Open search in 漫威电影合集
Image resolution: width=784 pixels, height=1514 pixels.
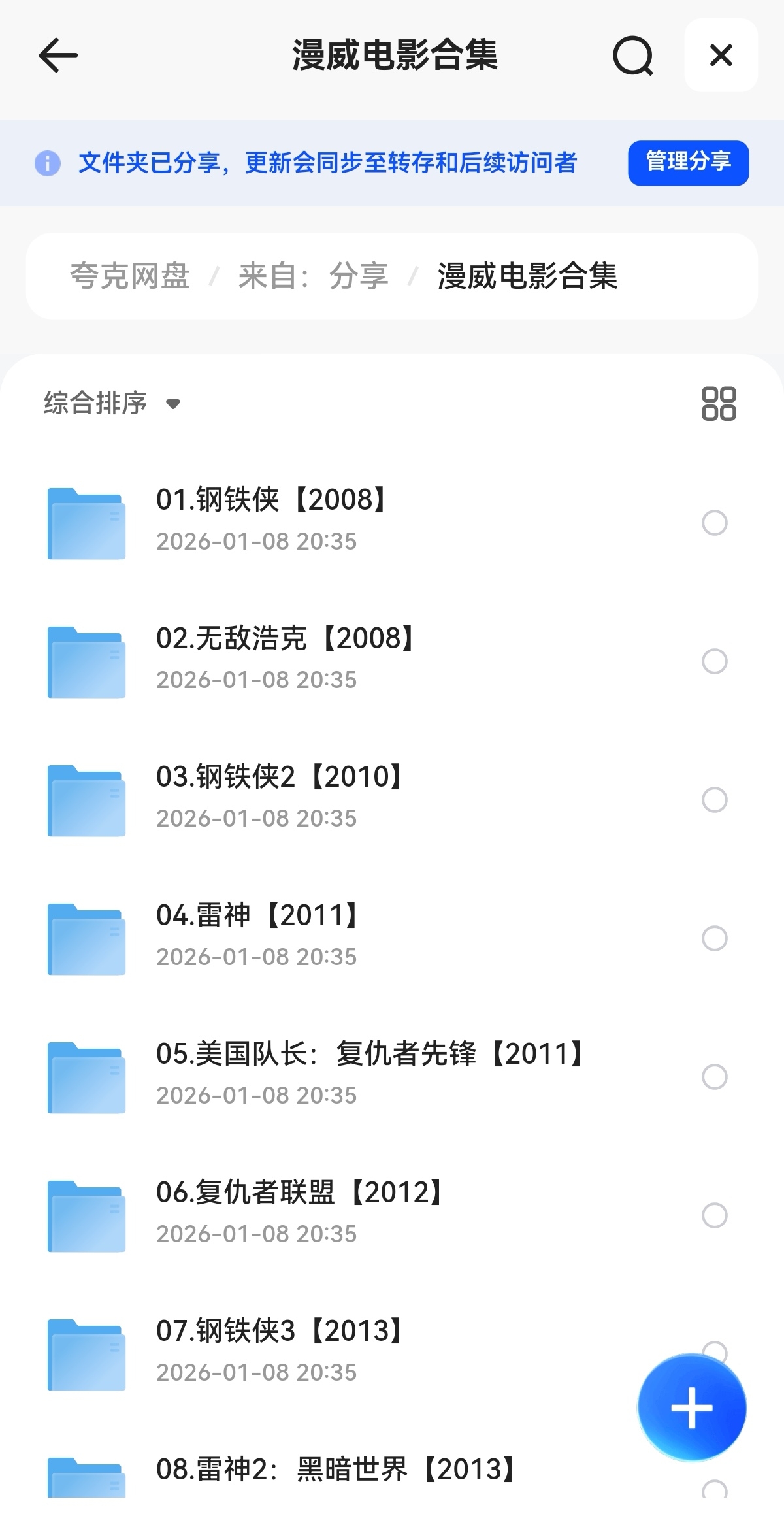click(x=632, y=56)
